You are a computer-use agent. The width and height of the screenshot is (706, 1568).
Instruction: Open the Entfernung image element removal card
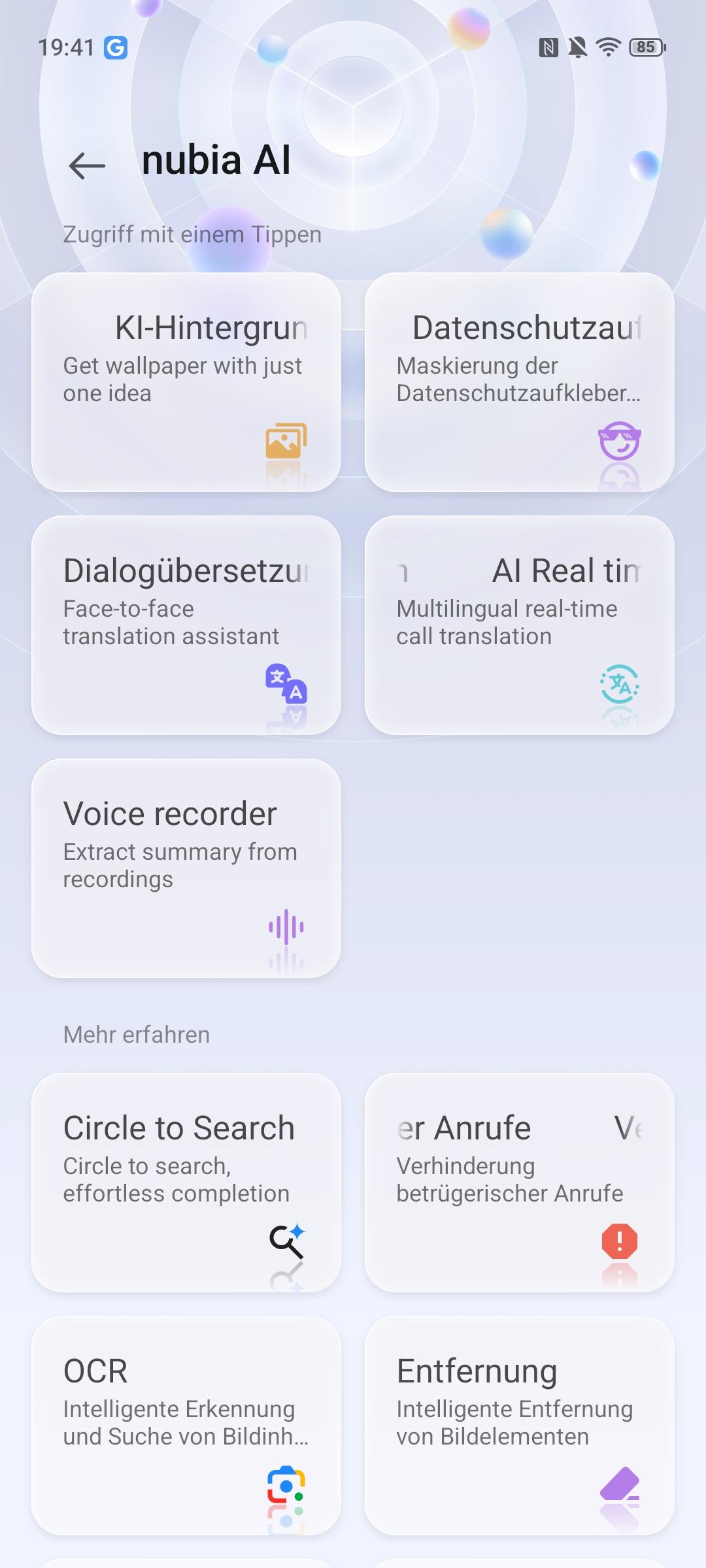[519, 1426]
